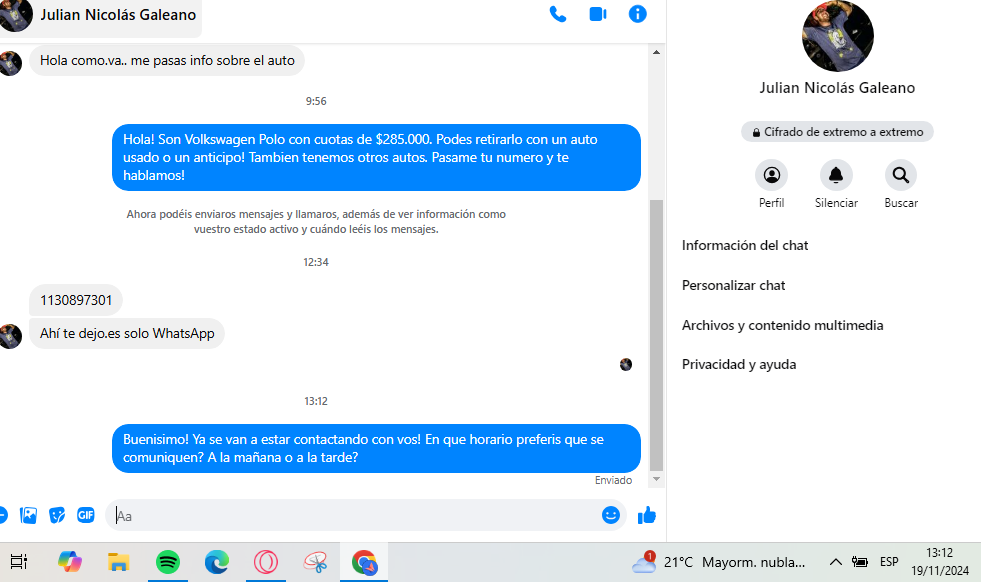981x582 pixels.
Task: Expand Archivos y contenido multimedia
Action: point(782,325)
